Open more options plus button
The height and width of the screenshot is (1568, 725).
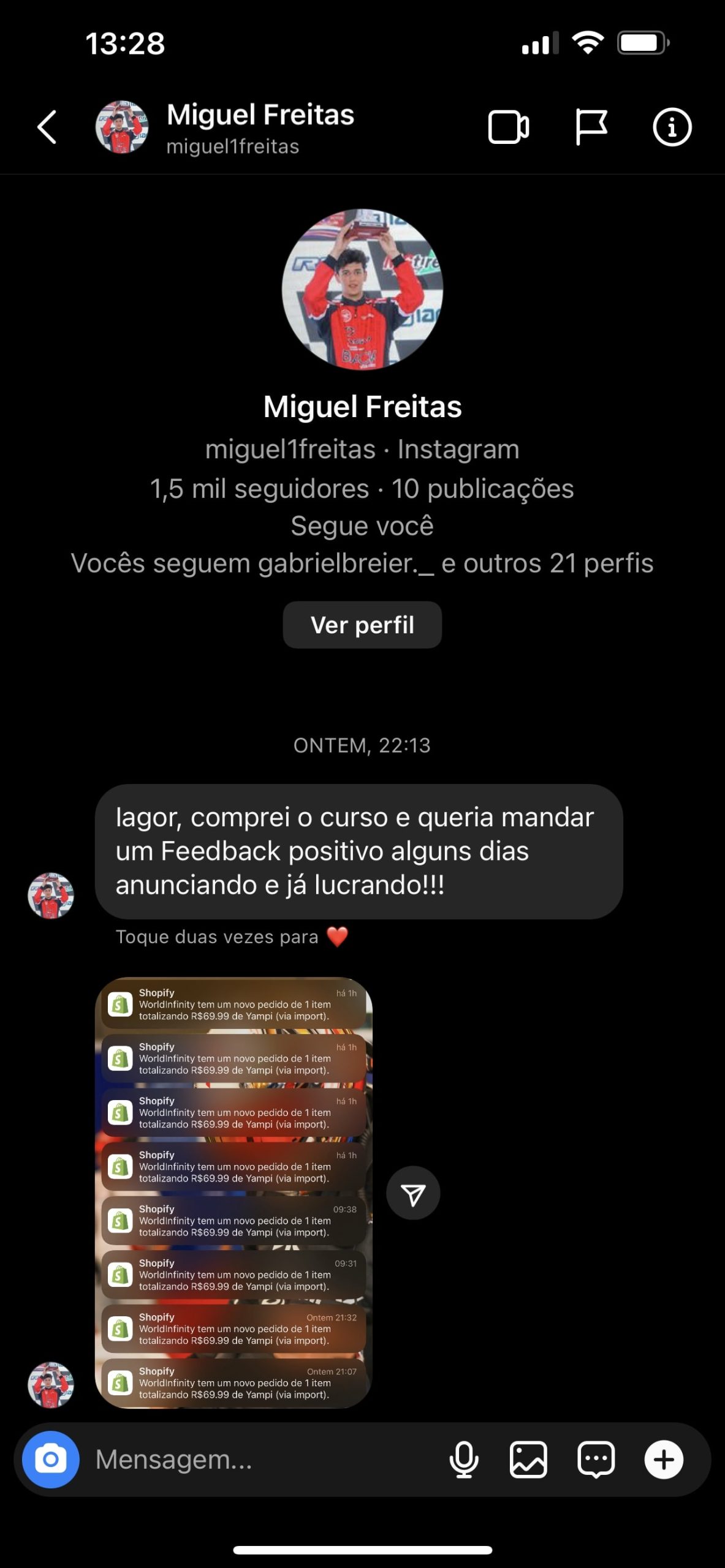tap(664, 1459)
